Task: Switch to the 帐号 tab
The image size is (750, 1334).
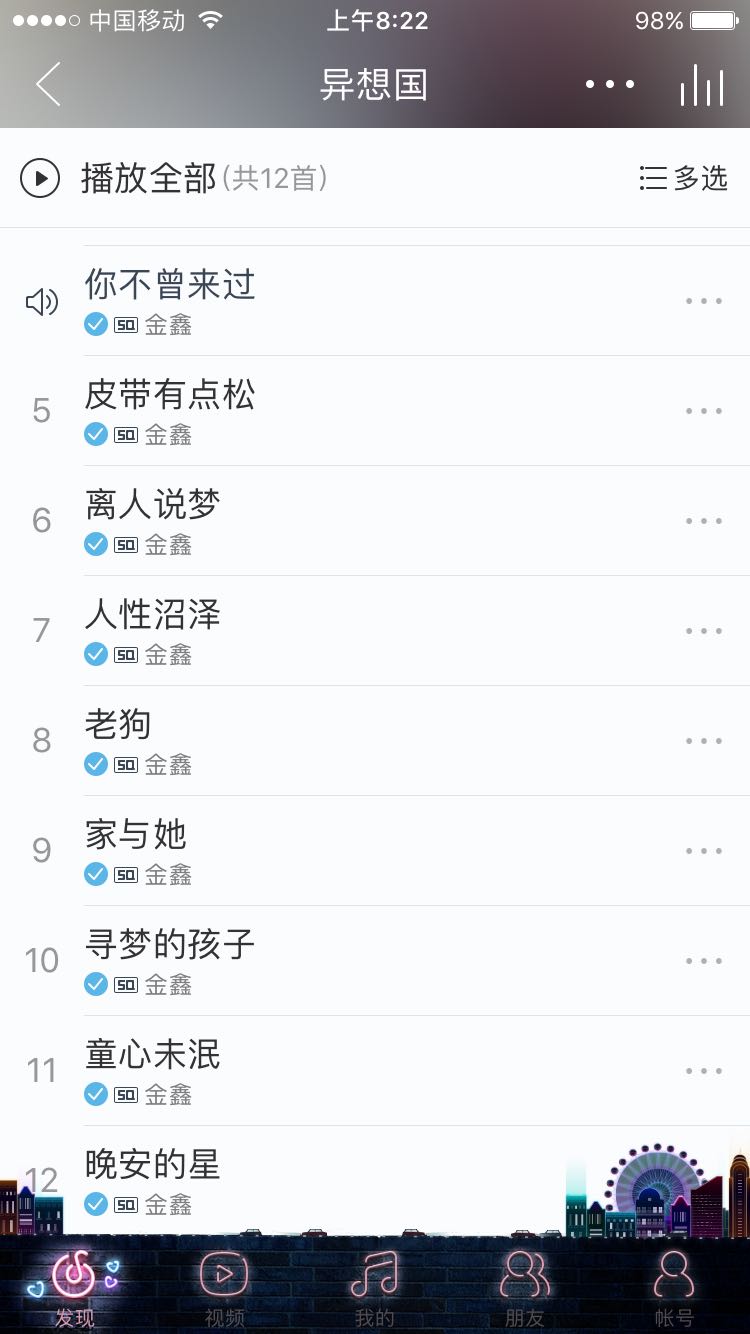Action: pyautogui.click(x=674, y=1288)
